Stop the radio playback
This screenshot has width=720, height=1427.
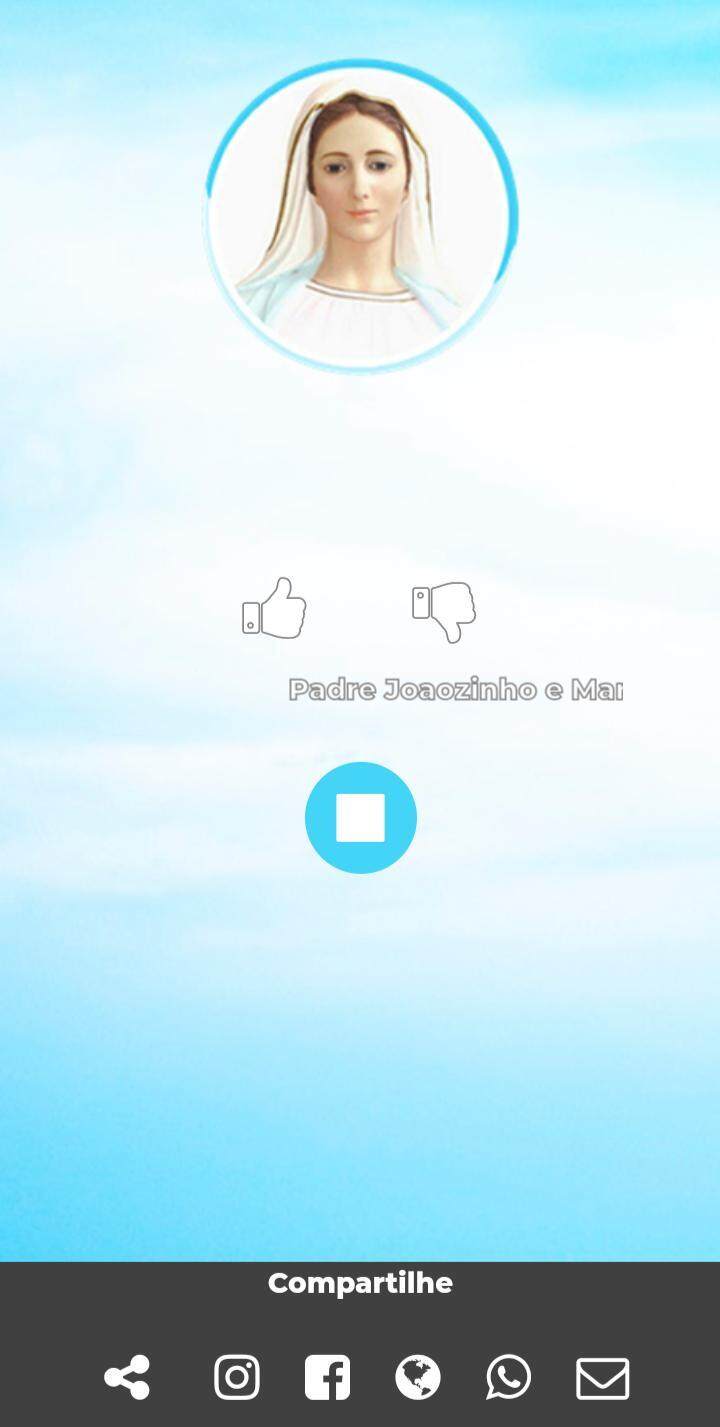coord(360,818)
